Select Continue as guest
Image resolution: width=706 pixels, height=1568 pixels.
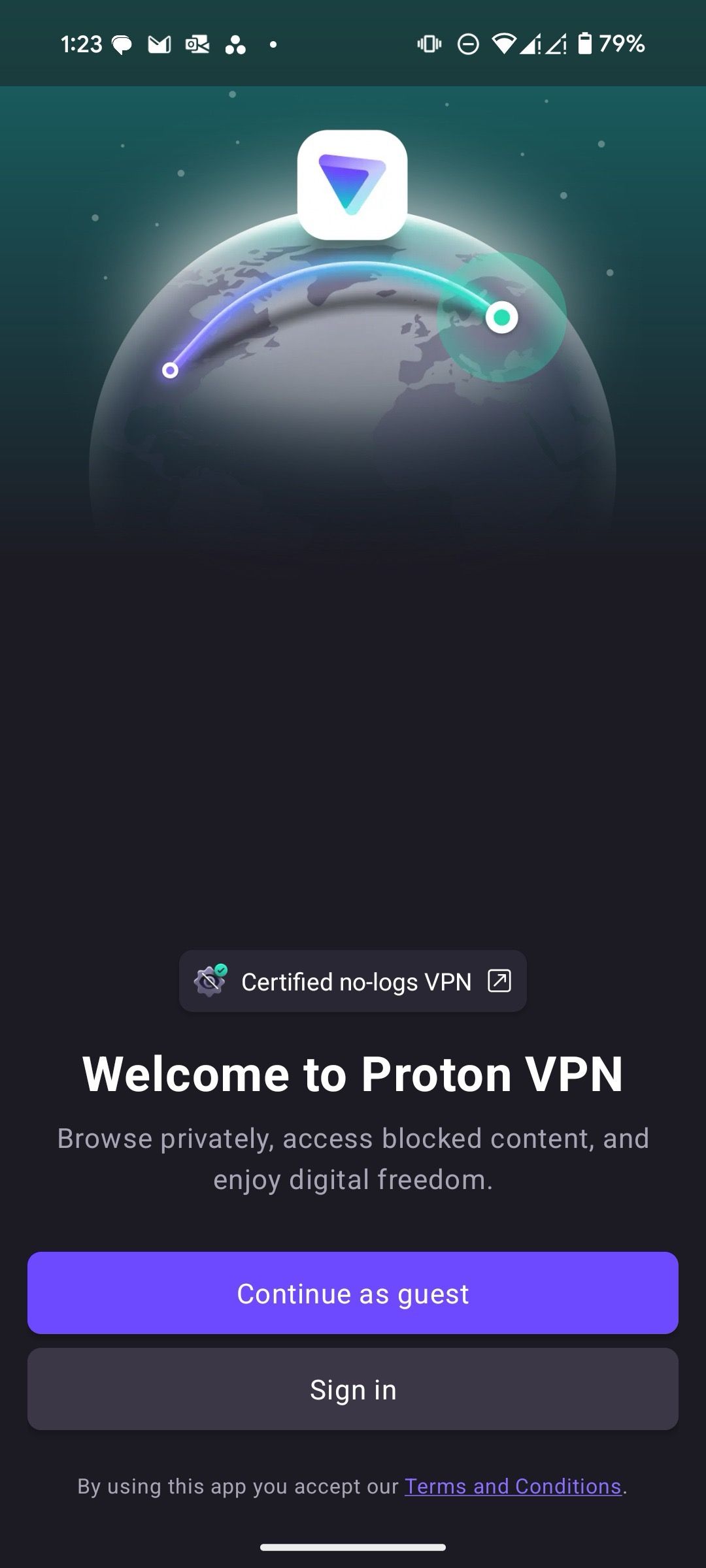[x=353, y=1294]
